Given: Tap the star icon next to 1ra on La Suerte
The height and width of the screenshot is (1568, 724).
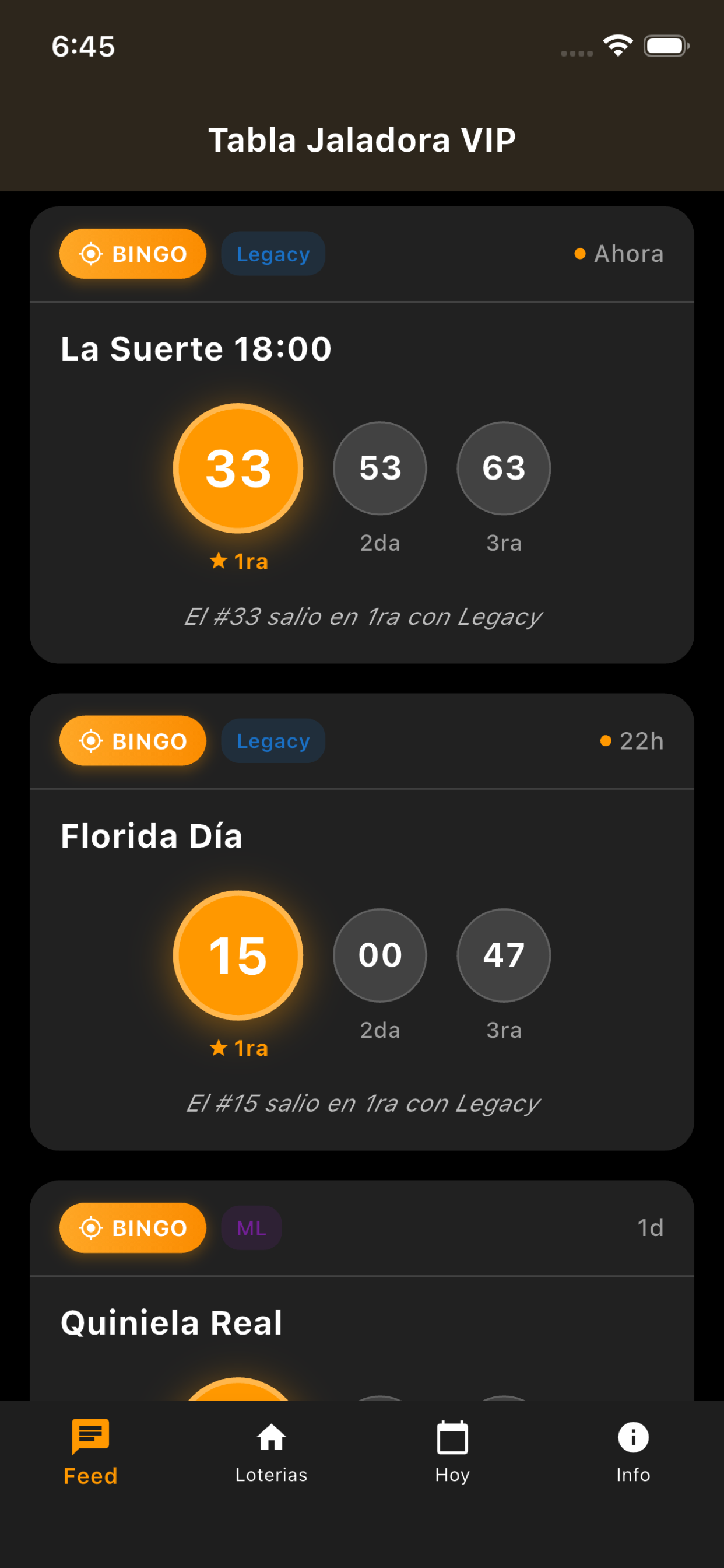Looking at the screenshot, I should pyautogui.click(x=219, y=561).
